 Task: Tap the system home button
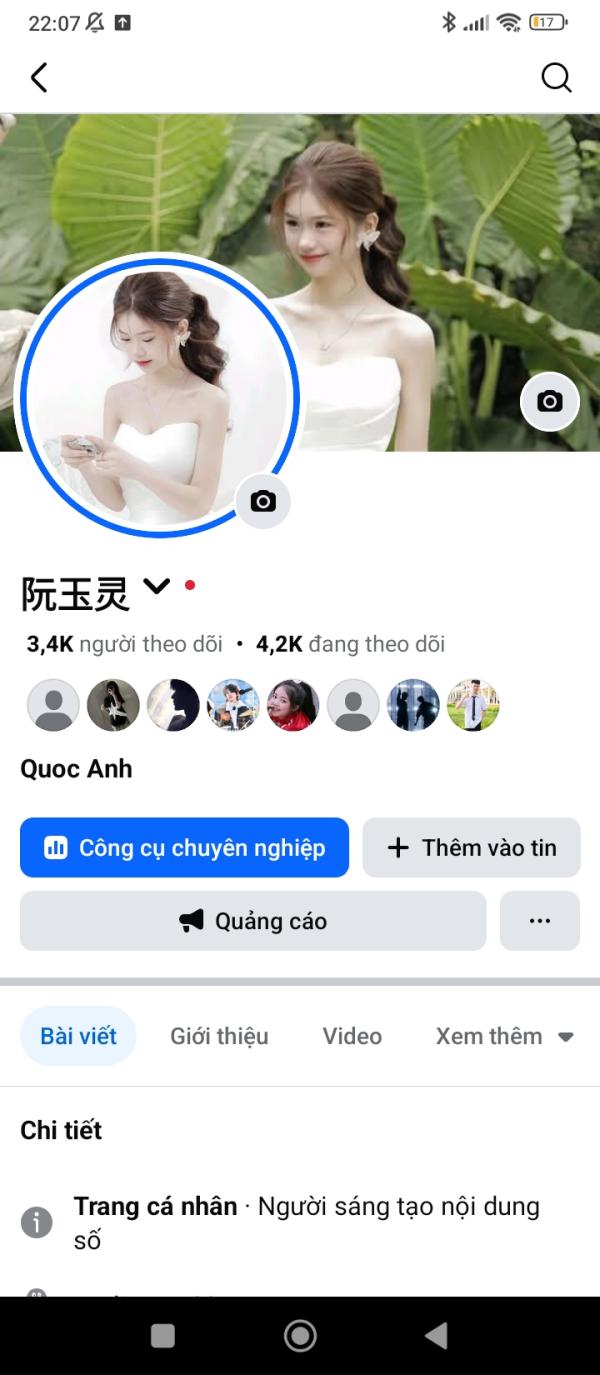coord(300,1335)
